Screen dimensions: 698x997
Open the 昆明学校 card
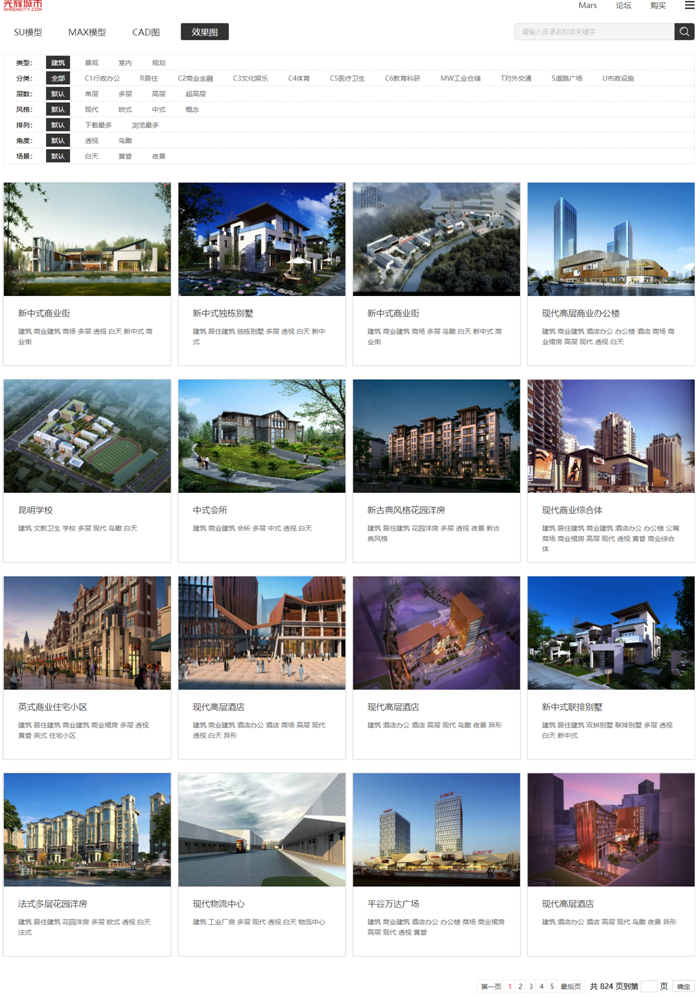[87, 436]
